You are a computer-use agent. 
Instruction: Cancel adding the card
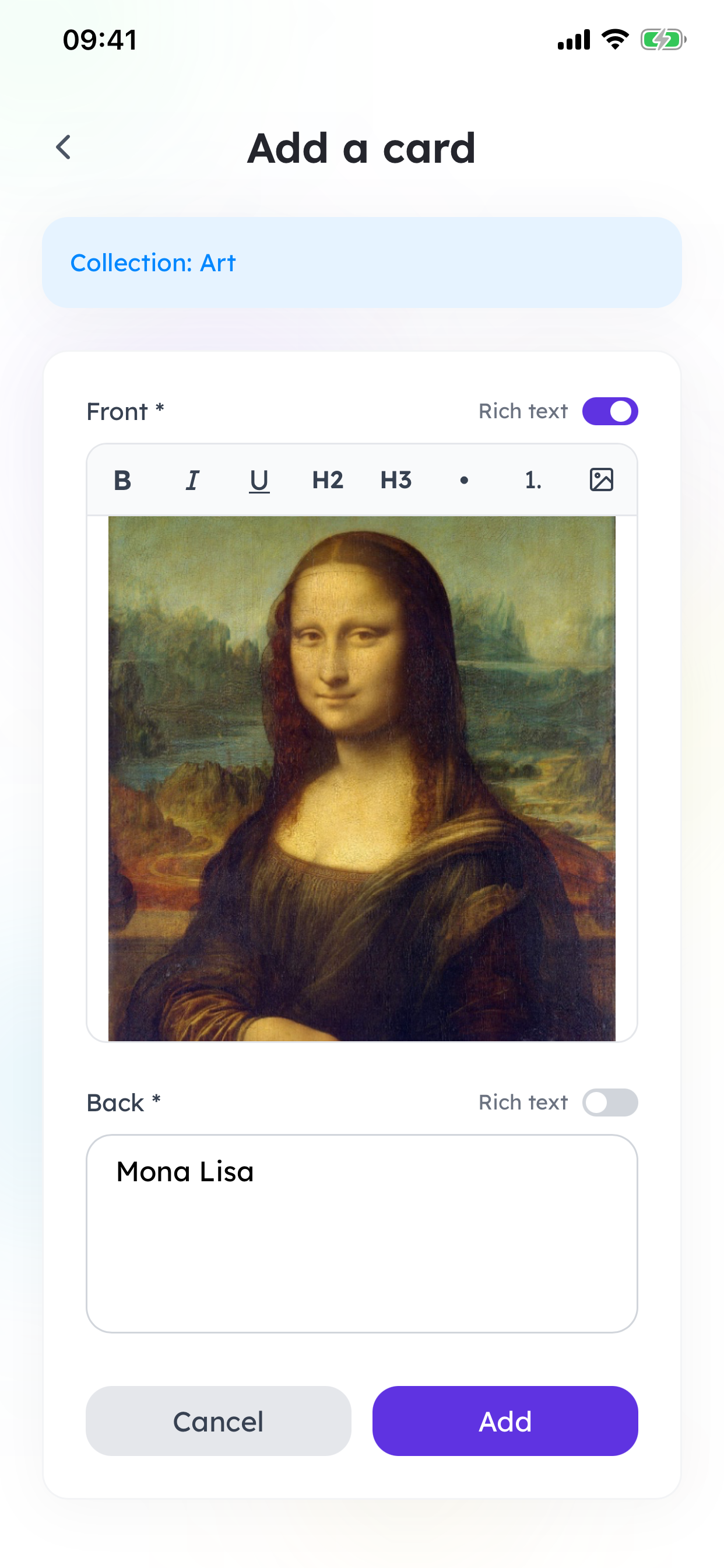pos(219,1422)
